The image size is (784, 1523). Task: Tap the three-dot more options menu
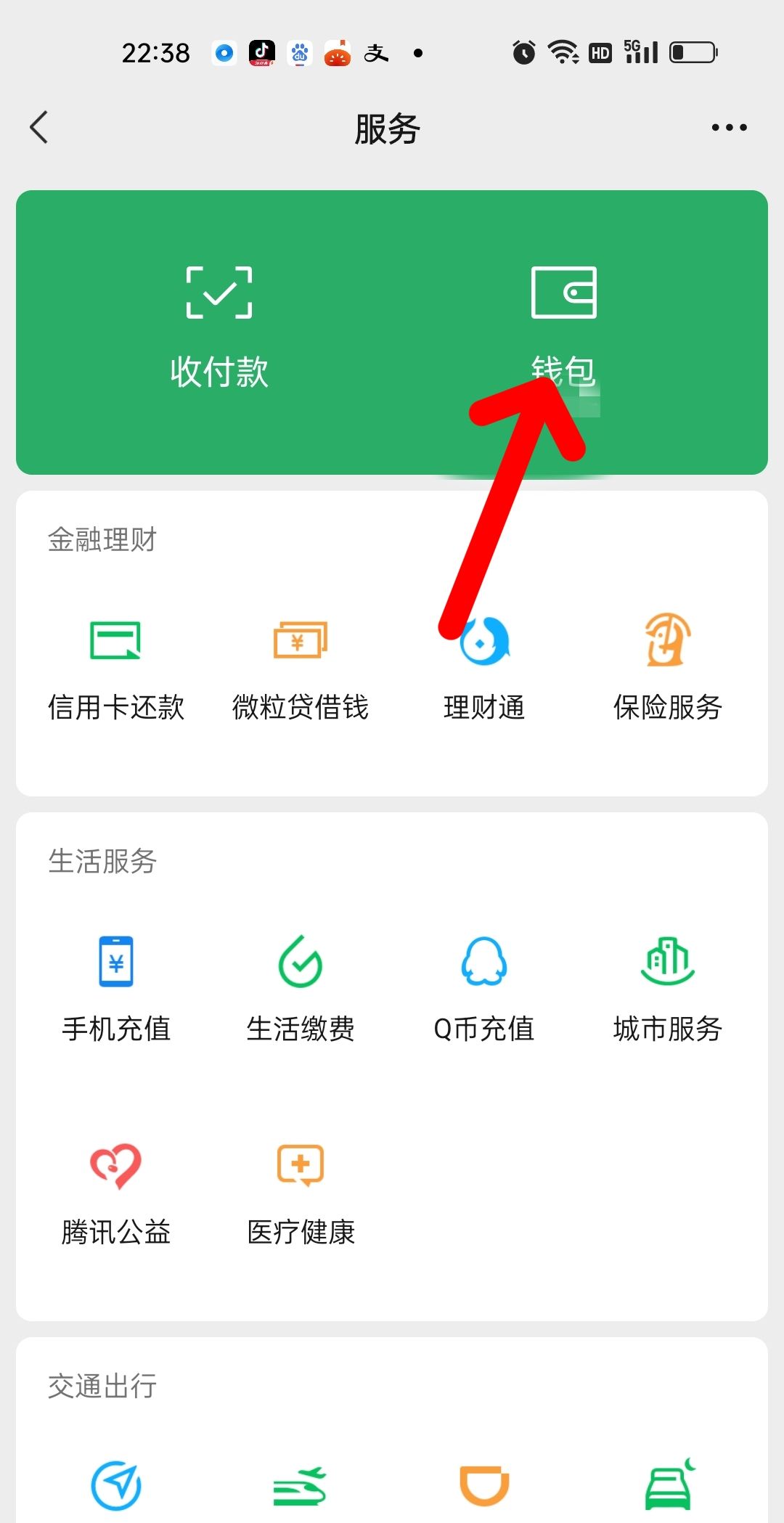(x=728, y=127)
